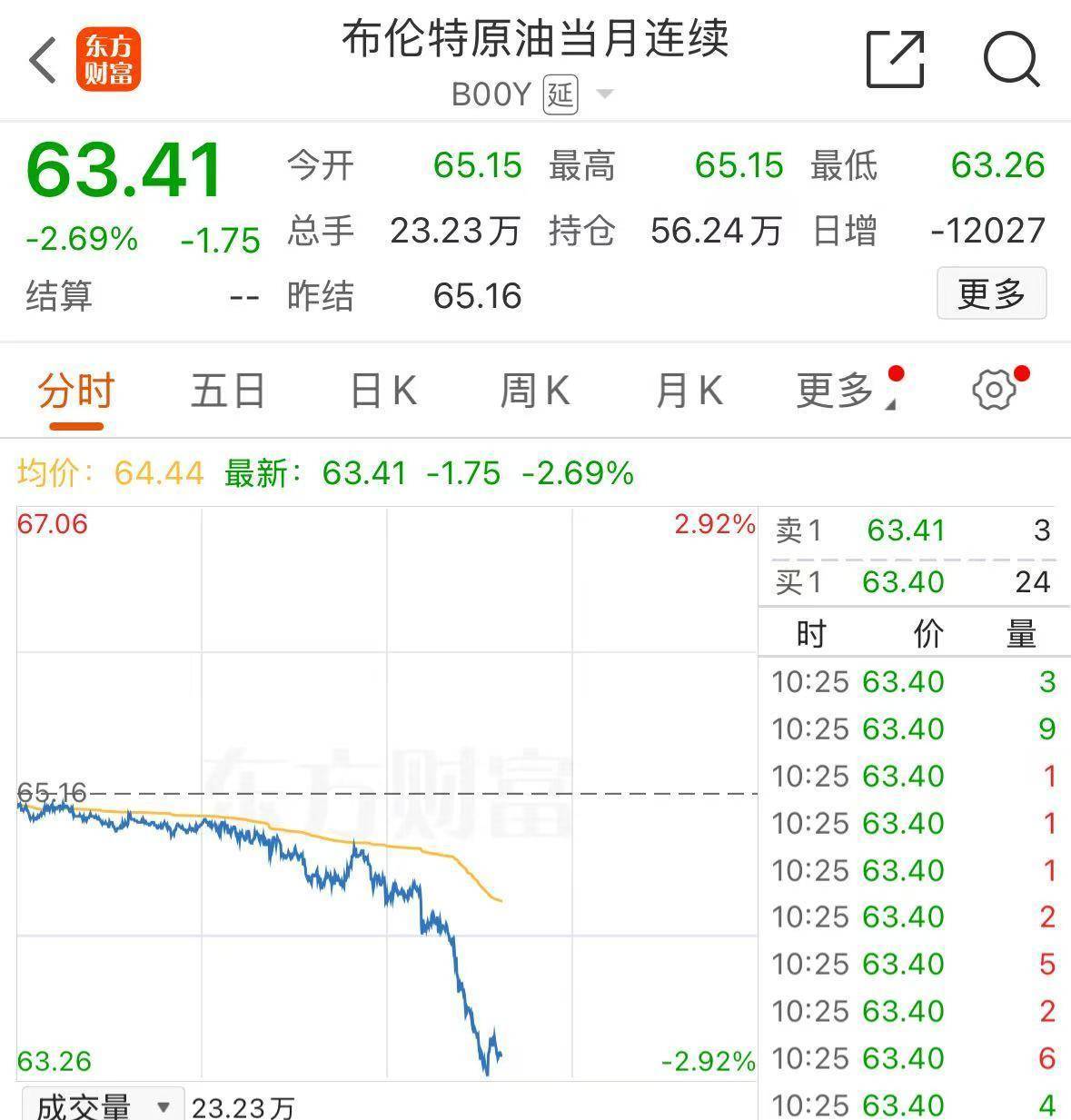1071x1120 pixels.
Task: Open the search magnifier
Action: coord(1011,60)
